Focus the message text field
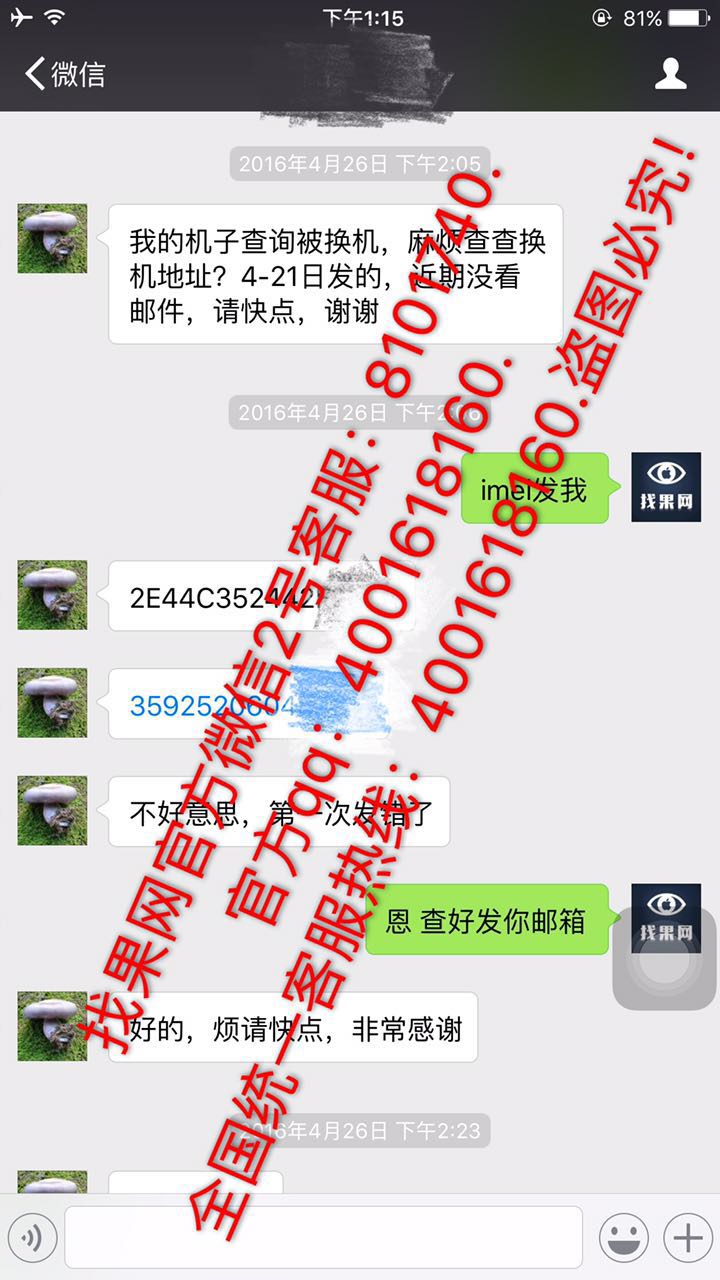 click(x=323, y=1237)
